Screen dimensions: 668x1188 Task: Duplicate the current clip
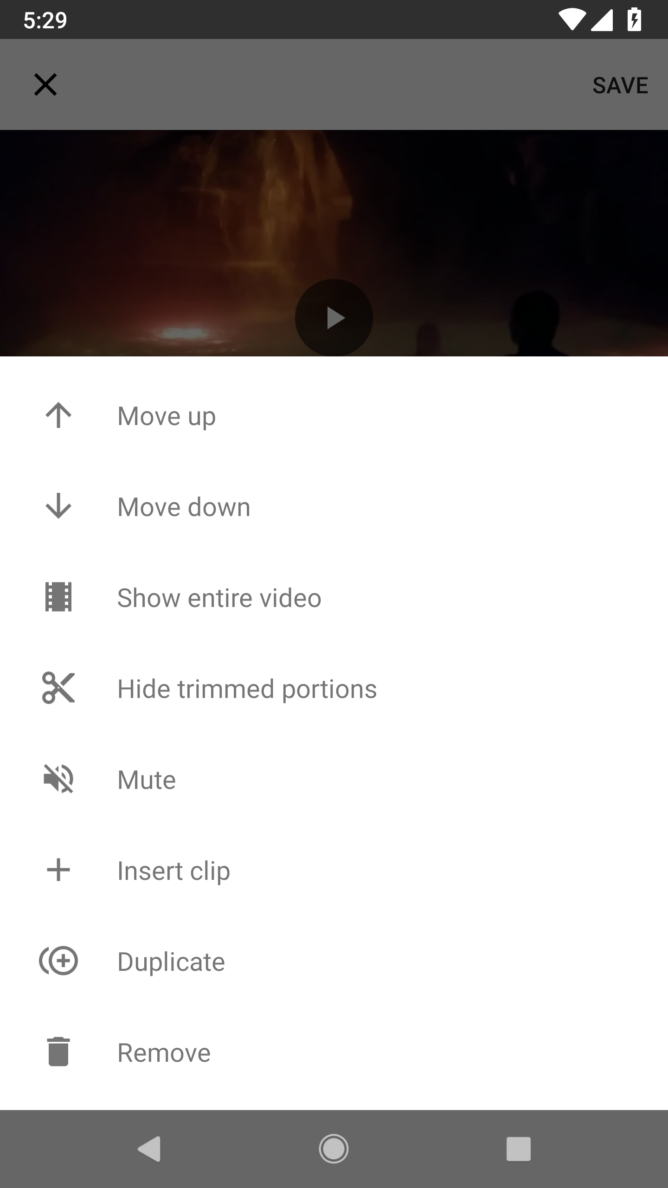click(170, 962)
